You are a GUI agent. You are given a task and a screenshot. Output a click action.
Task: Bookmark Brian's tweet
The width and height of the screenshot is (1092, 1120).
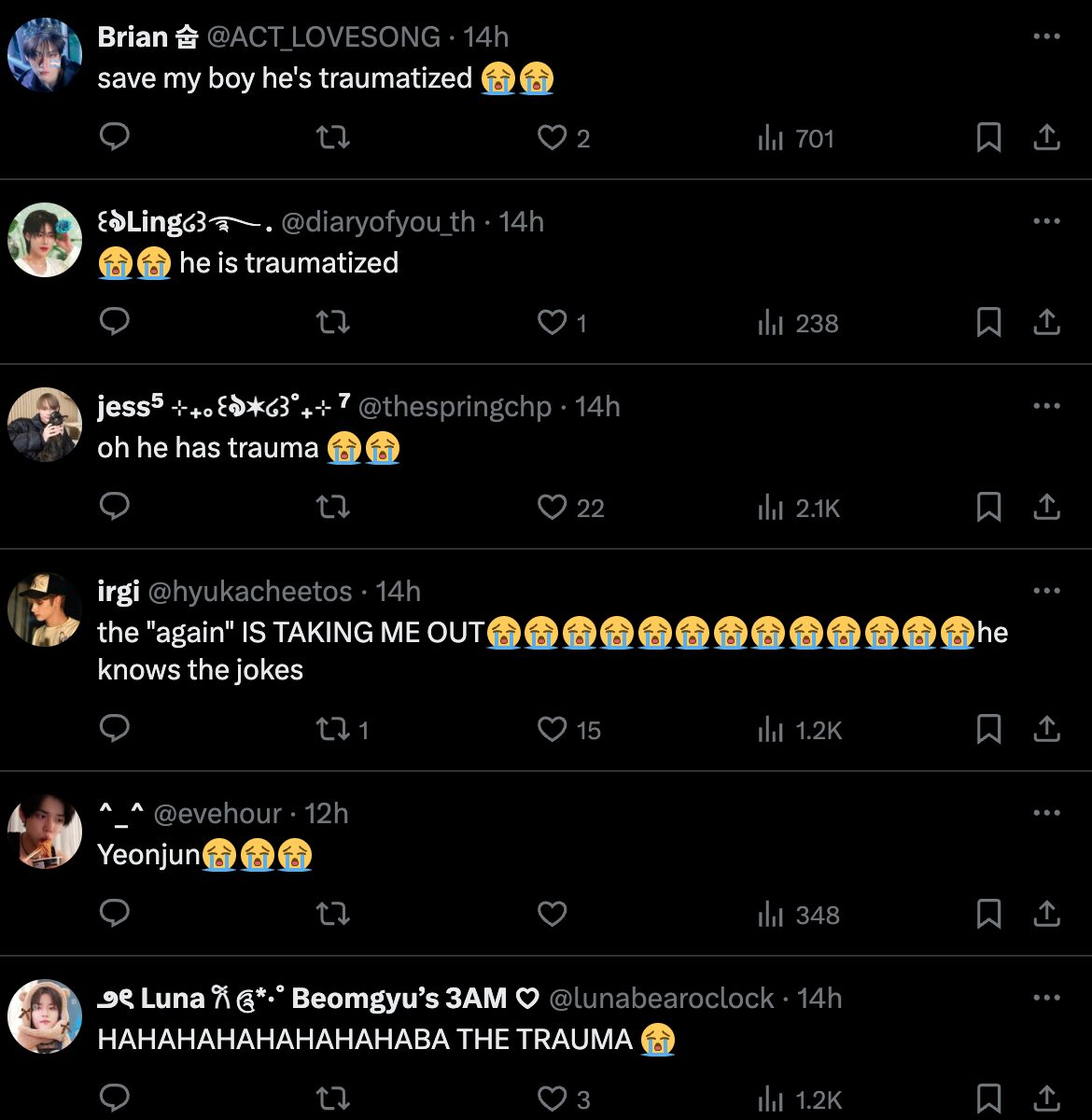click(x=988, y=138)
